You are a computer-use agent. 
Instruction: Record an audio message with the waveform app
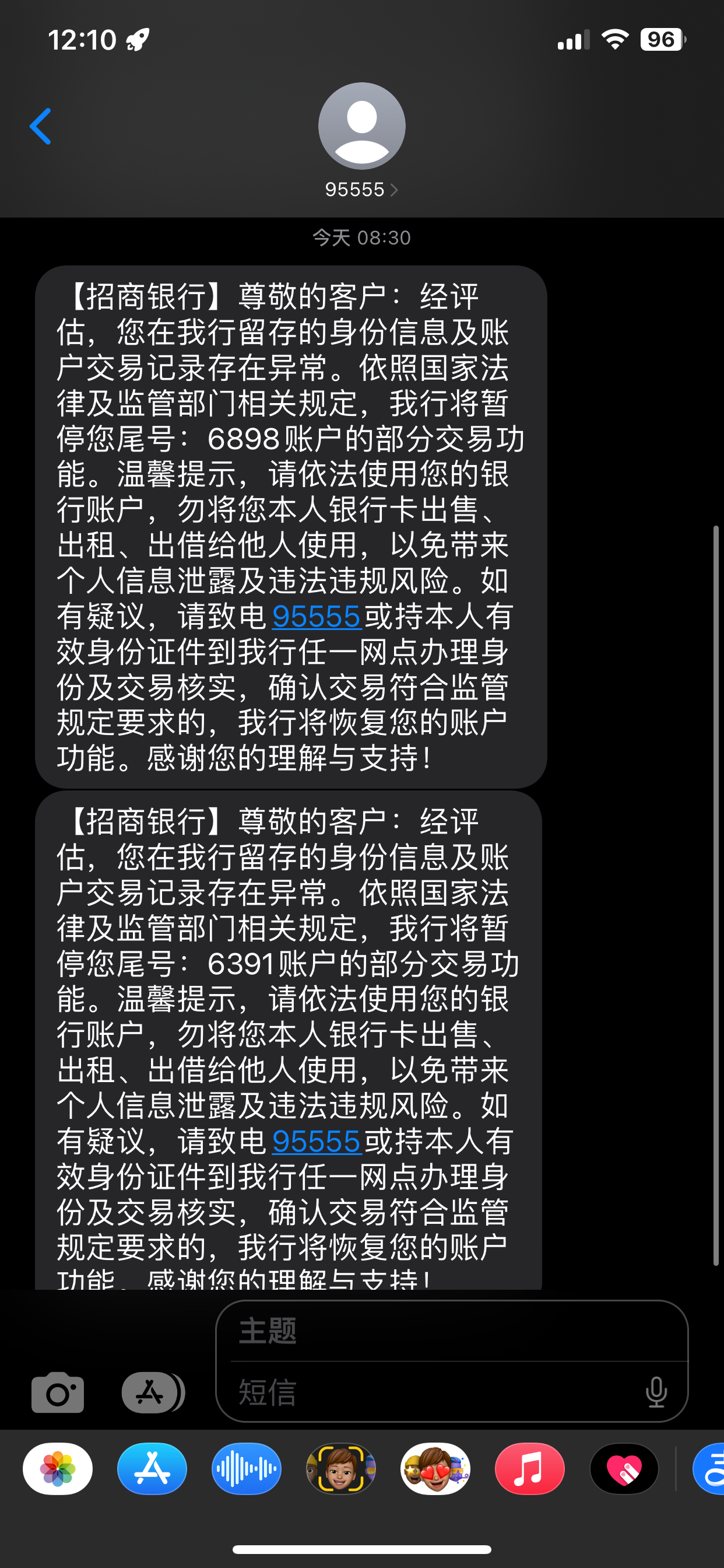(x=247, y=1469)
